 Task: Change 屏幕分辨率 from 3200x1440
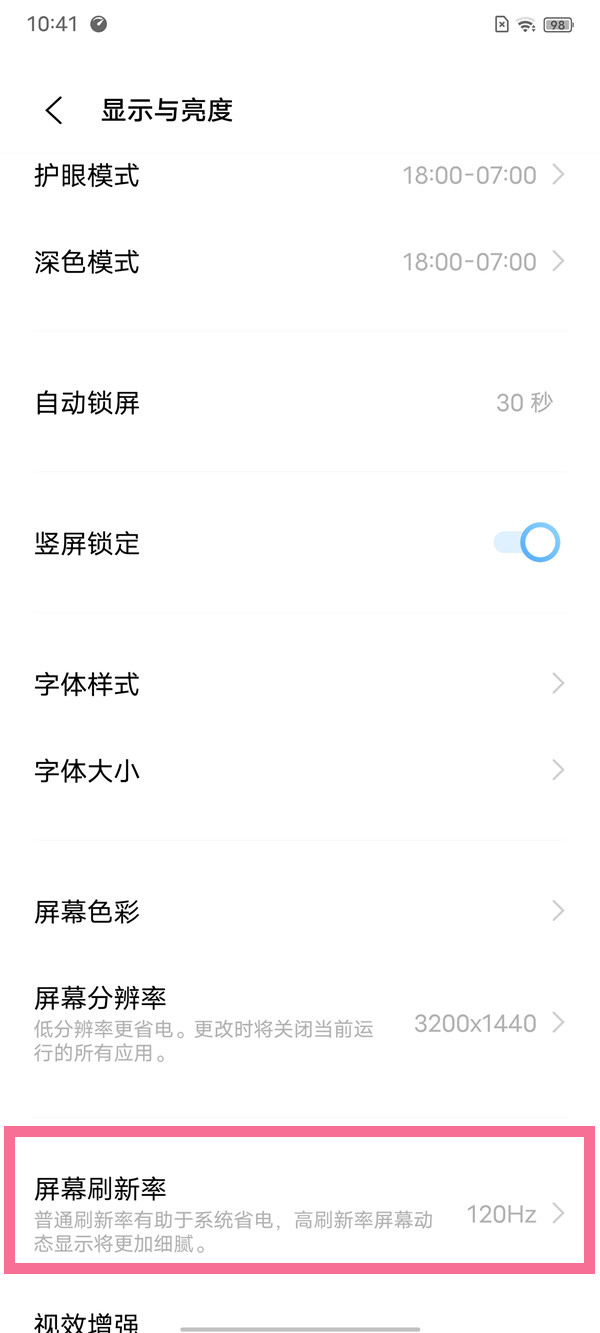(x=300, y=1022)
